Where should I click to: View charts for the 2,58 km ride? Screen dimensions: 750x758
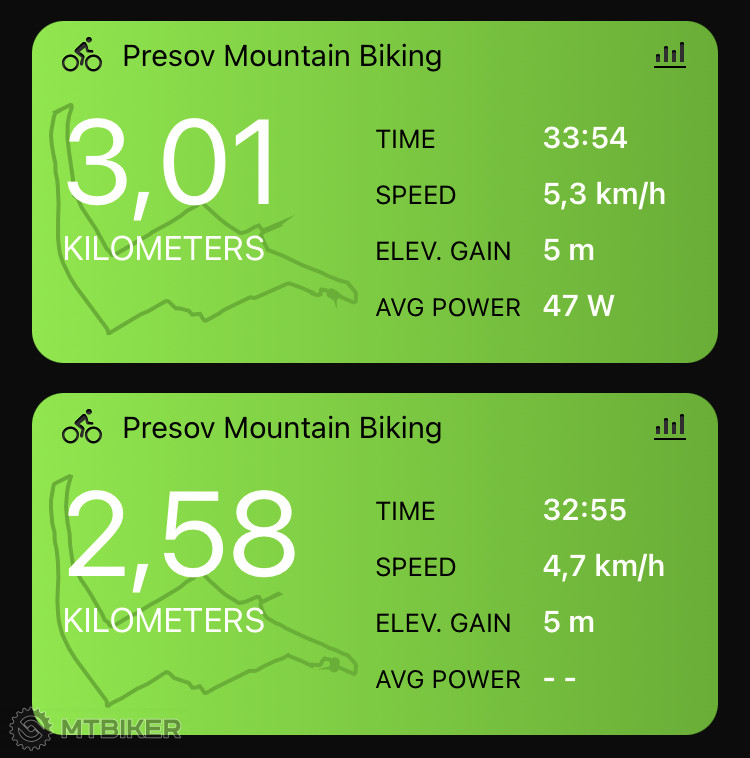pos(670,427)
